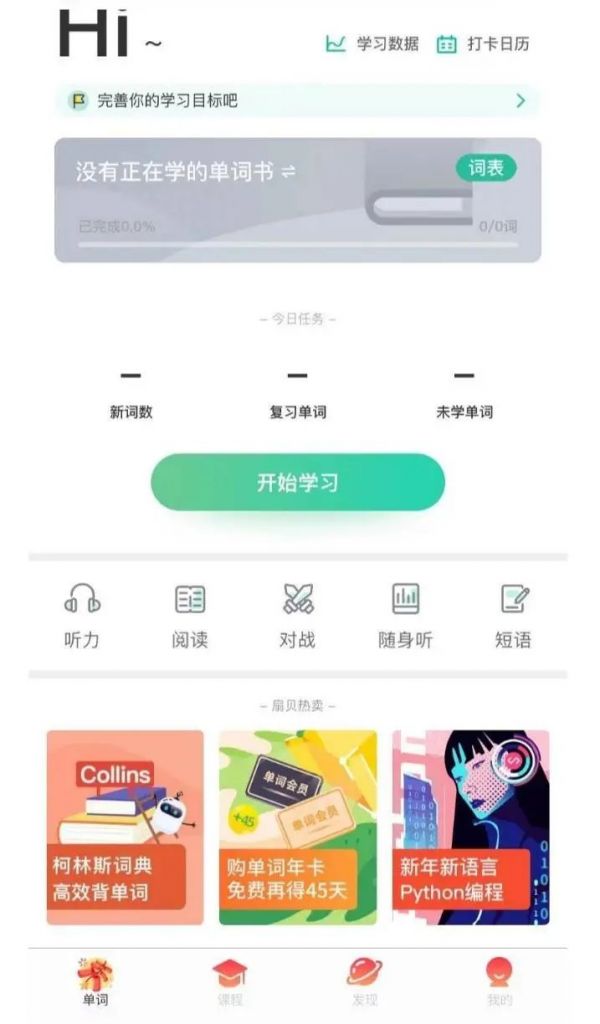Tap 开始学习 to start studying
This screenshot has height=1024, width=600.
click(x=298, y=483)
